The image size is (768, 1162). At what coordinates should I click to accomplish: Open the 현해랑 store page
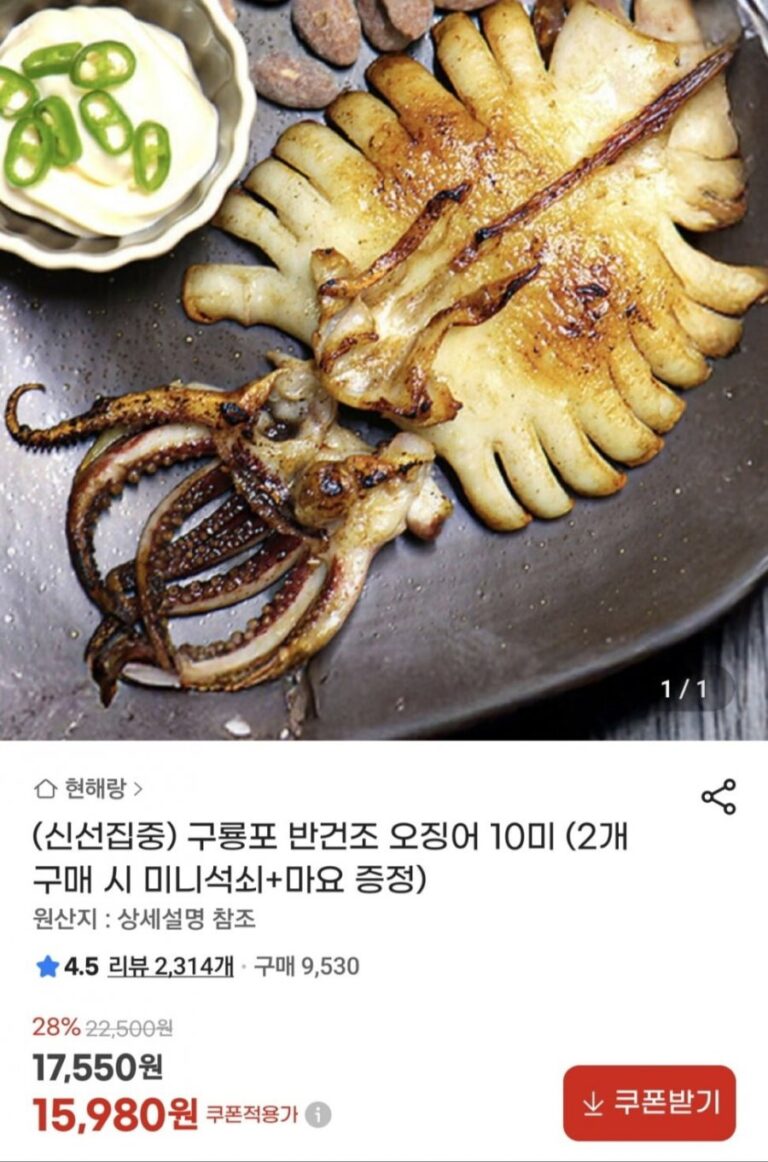[88, 789]
